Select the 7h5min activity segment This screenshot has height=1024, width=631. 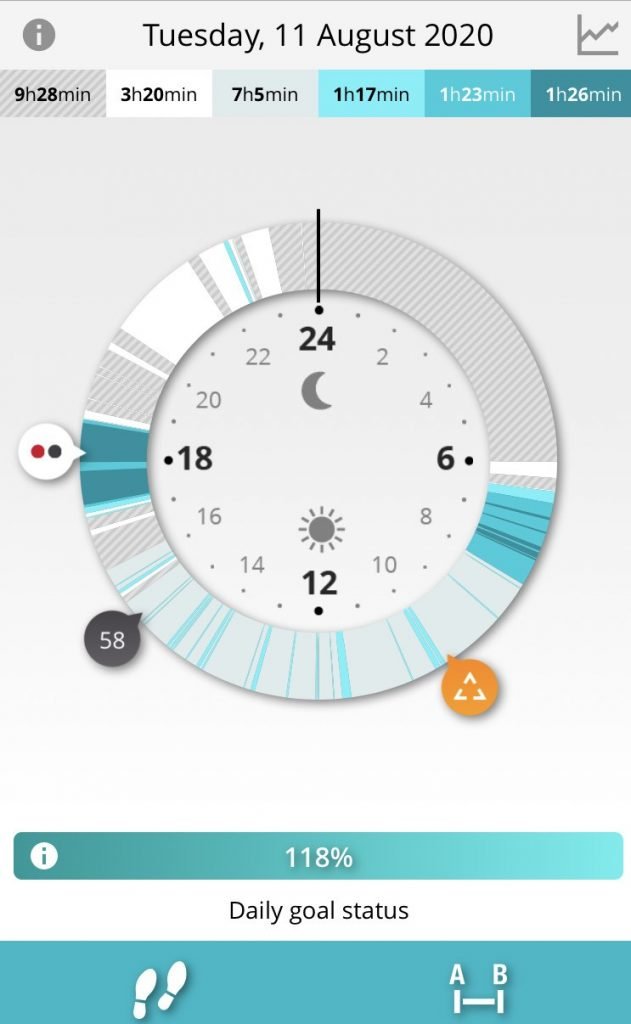[x=265, y=94]
